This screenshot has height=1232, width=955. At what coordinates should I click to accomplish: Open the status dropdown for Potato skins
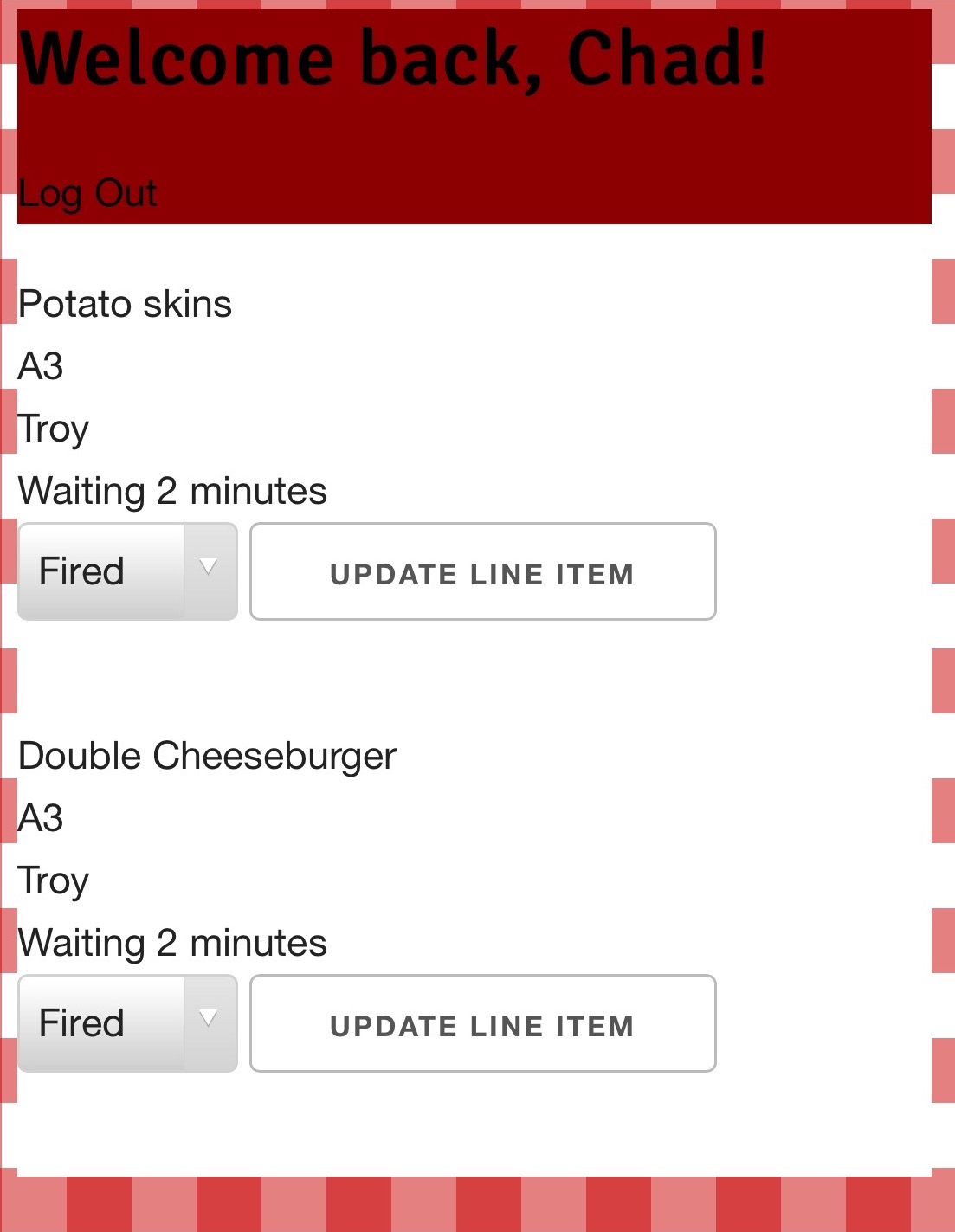pyautogui.click(x=127, y=571)
